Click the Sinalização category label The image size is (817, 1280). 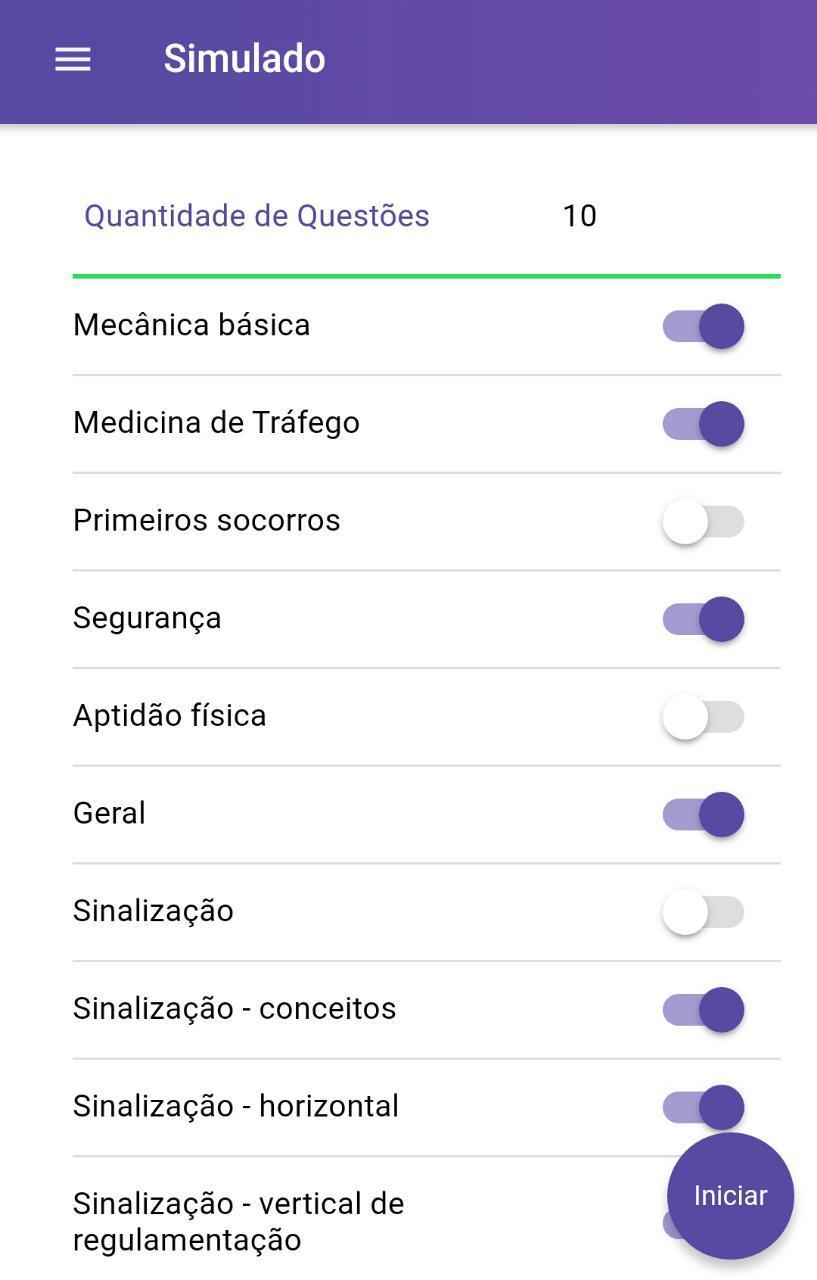pyautogui.click(x=152, y=912)
